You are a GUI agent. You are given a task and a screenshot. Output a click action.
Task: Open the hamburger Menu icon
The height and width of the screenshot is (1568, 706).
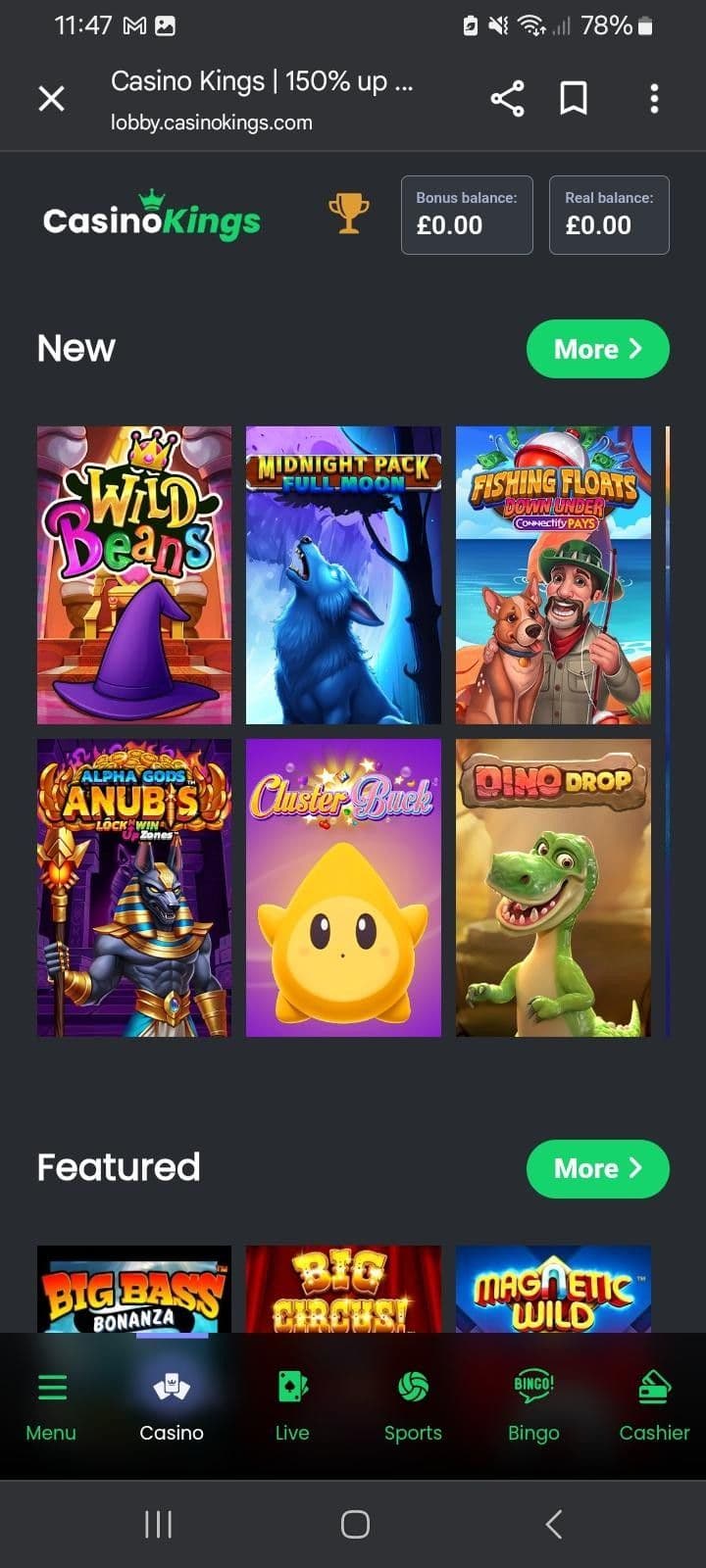point(51,1387)
